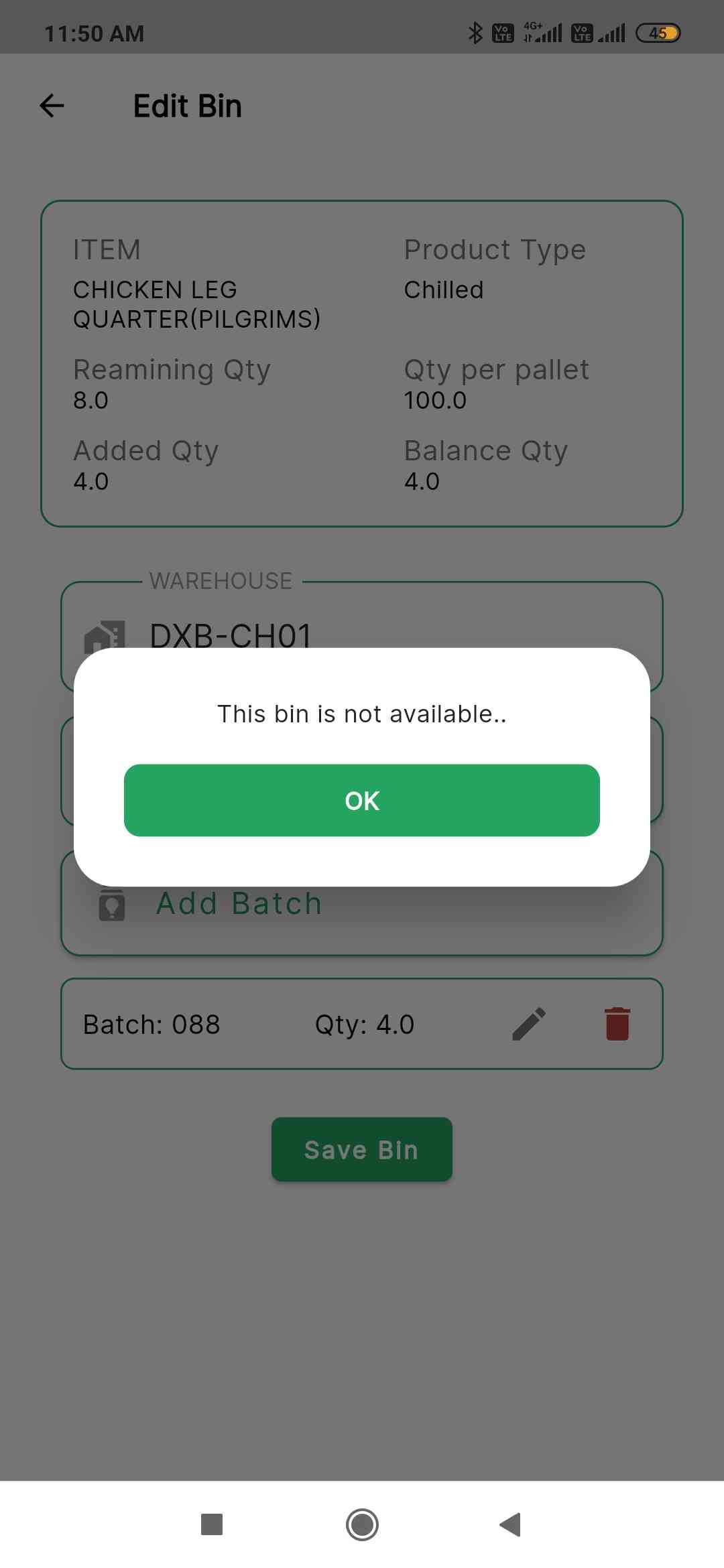
Task: Delete batch 088 with the trash icon
Action: tap(617, 1024)
